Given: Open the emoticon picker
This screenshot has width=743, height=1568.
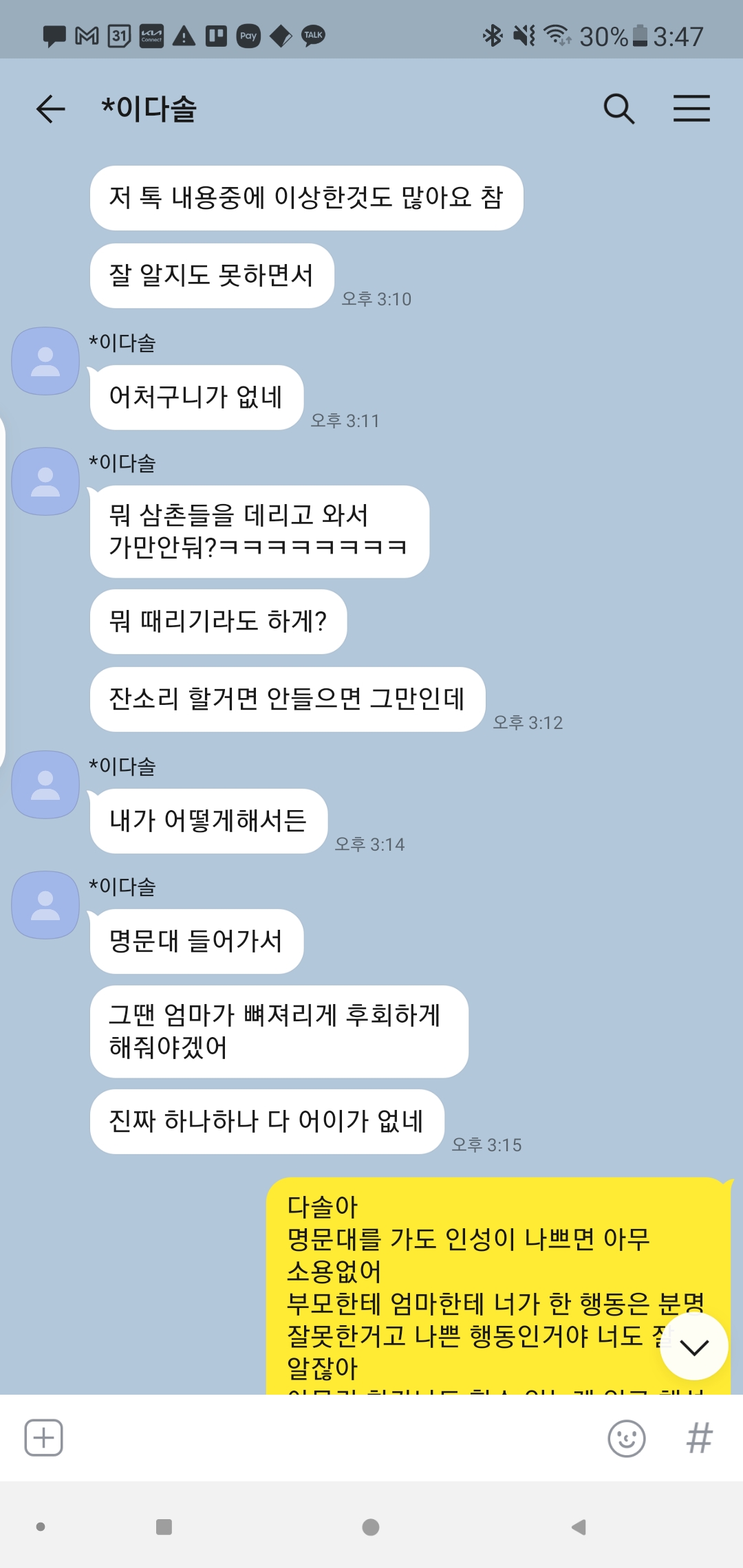Looking at the screenshot, I should [626, 1438].
